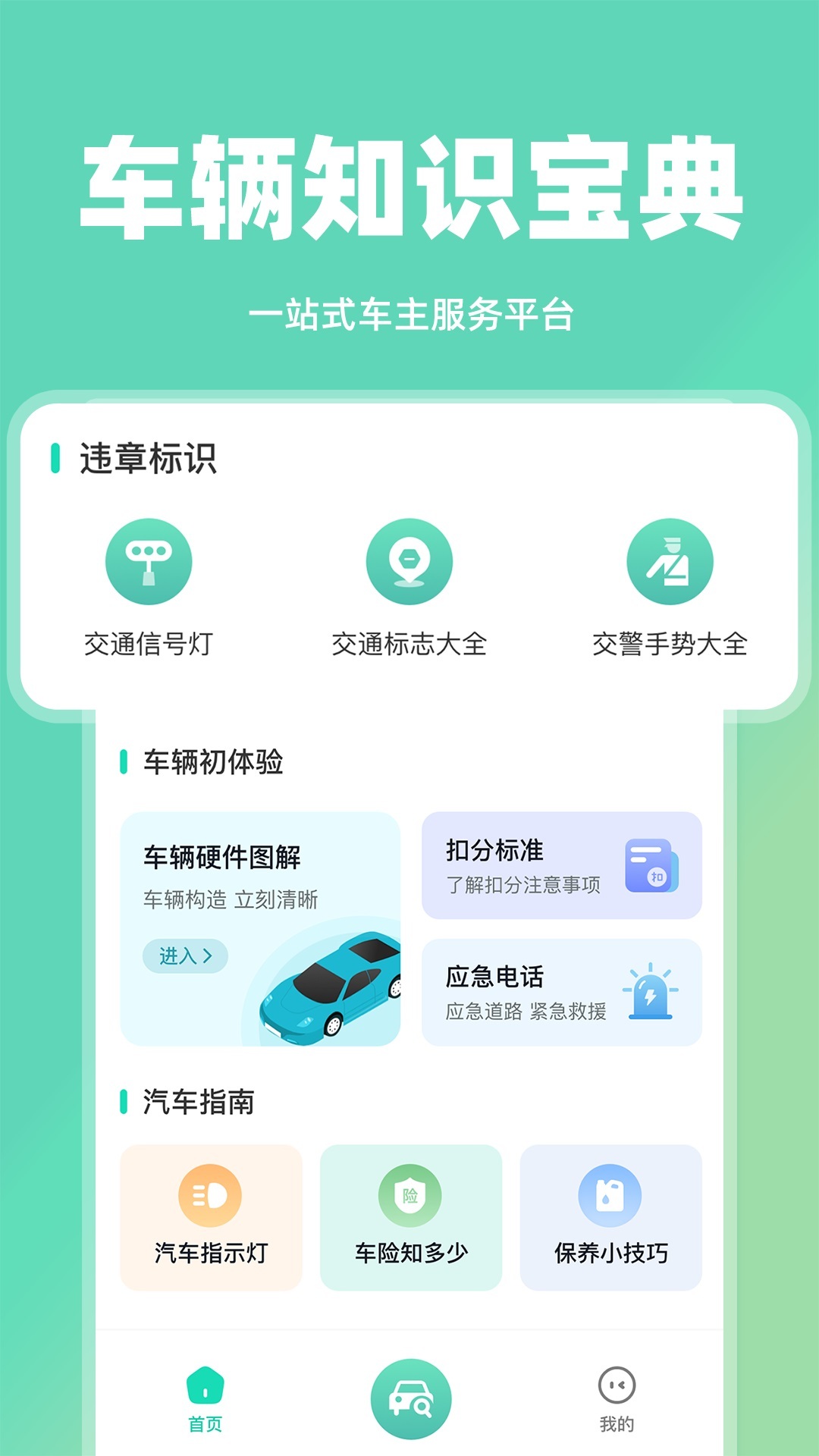Open the center car search icon
Viewport: 819px width, 1456px height.
click(409, 1399)
